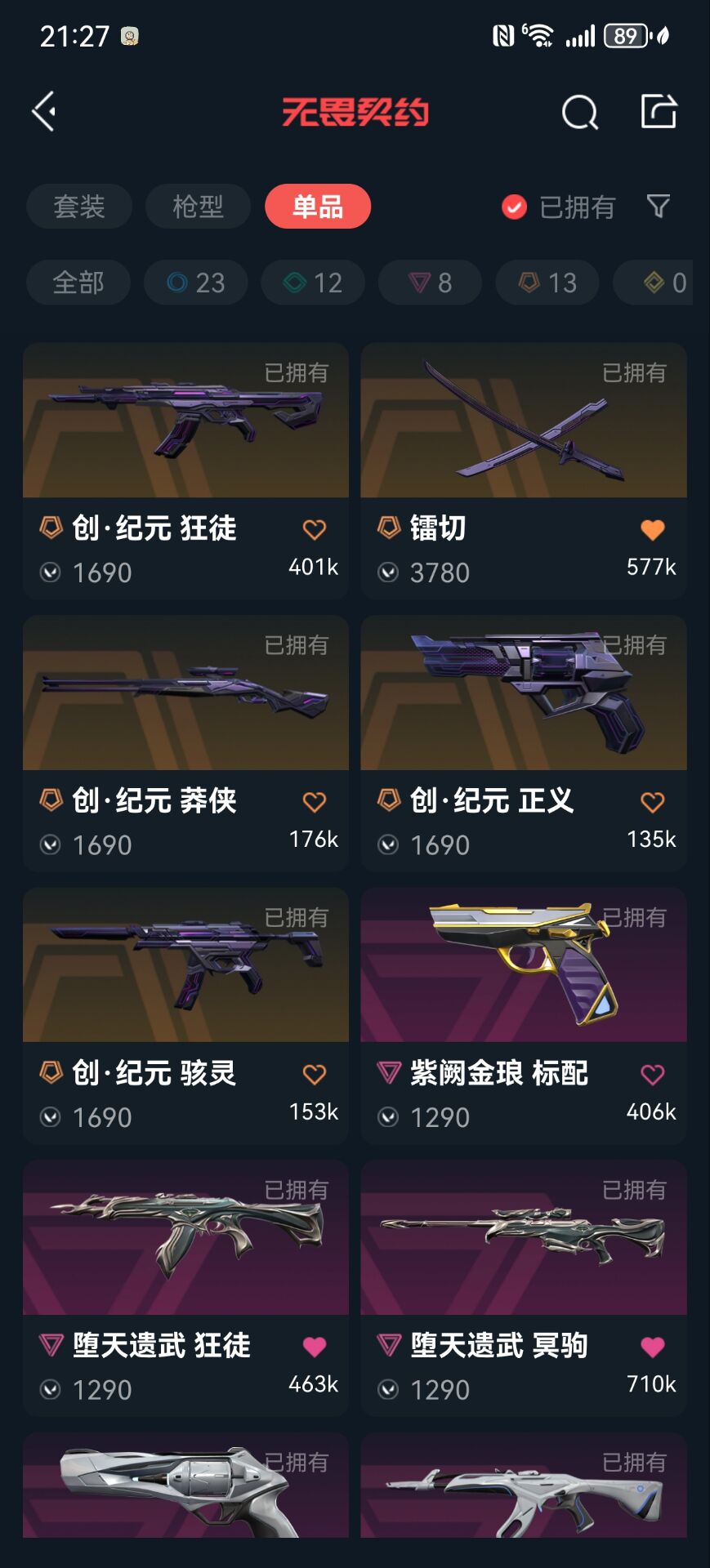
Task: Open the funnel filter options
Action: click(659, 207)
